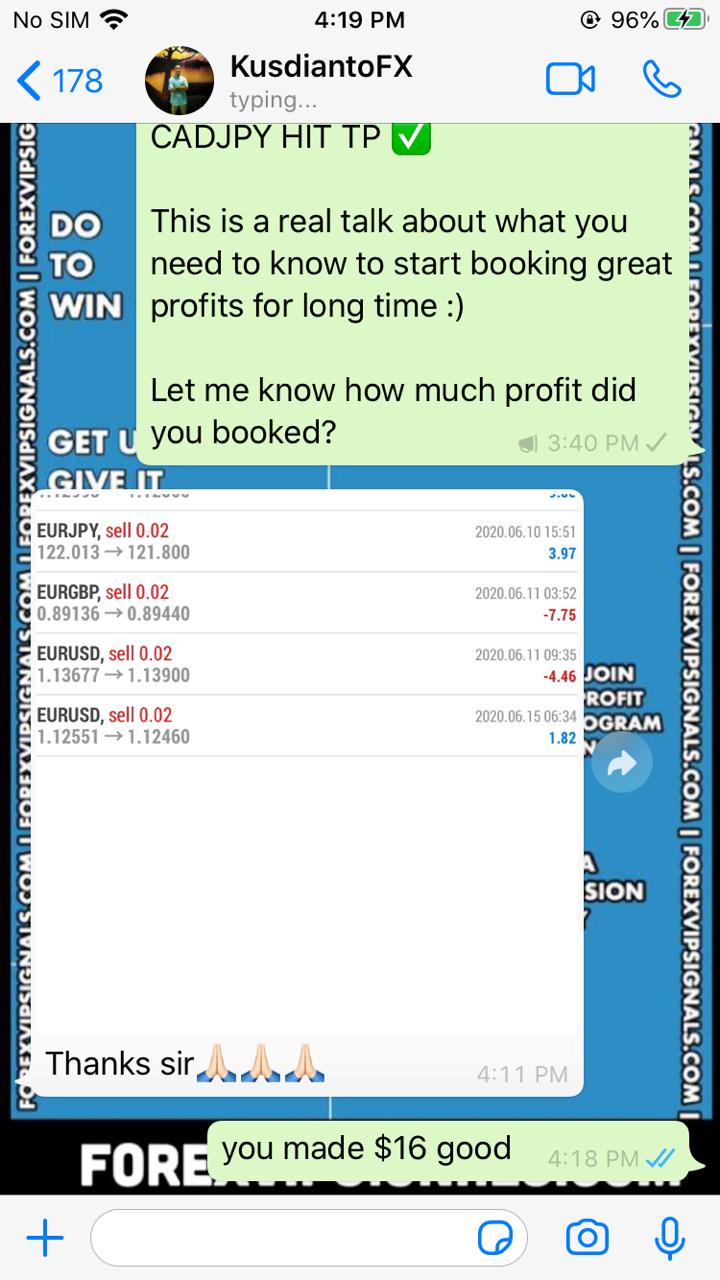The image size is (720, 1280).
Task: Start a voice call with KusdiantoFX
Action: point(662,80)
